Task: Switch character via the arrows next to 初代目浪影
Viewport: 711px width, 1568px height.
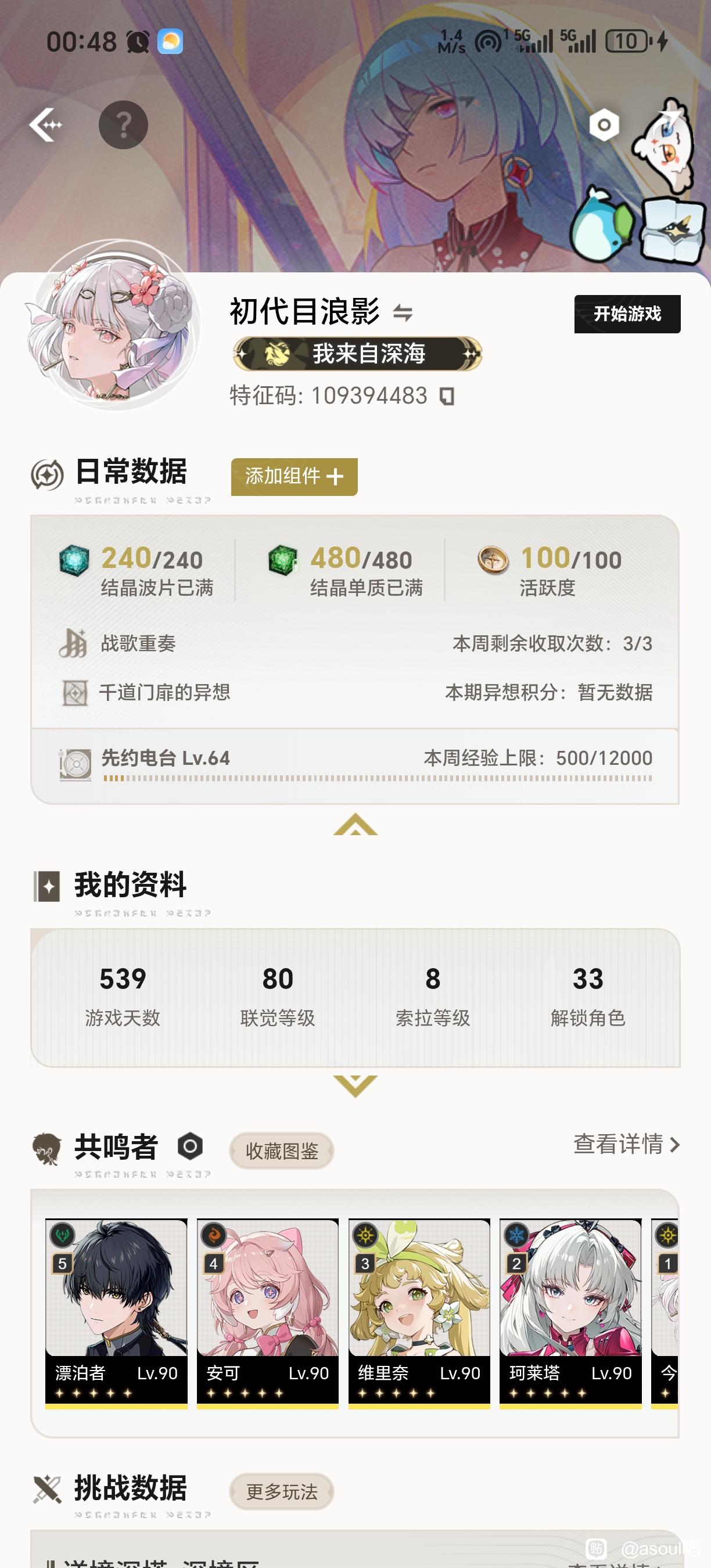Action: [x=403, y=313]
